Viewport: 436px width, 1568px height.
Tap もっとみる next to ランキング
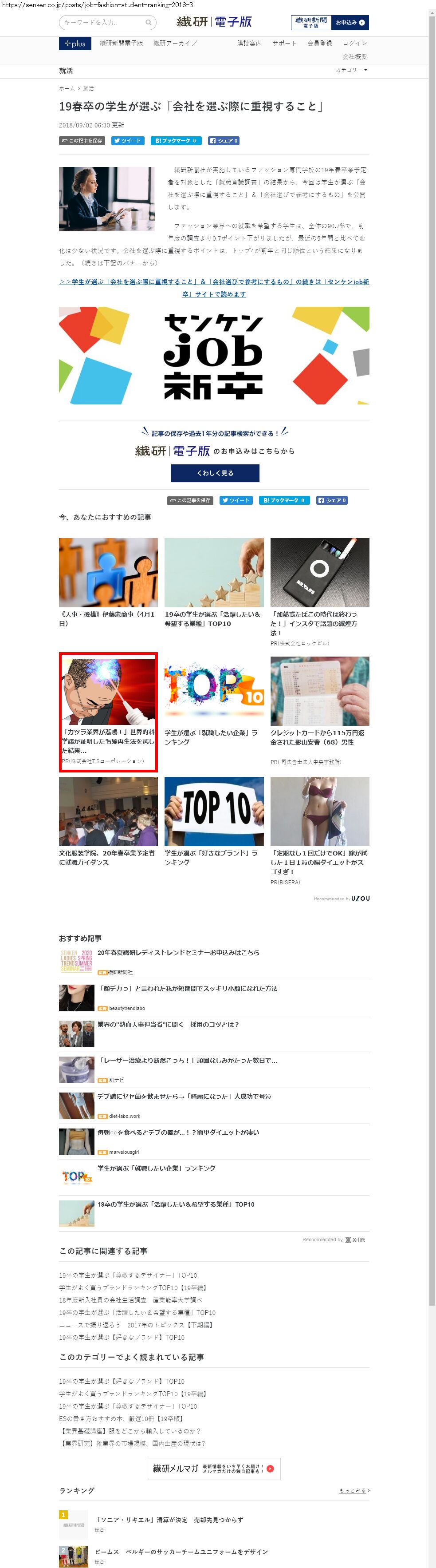click(x=353, y=1490)
